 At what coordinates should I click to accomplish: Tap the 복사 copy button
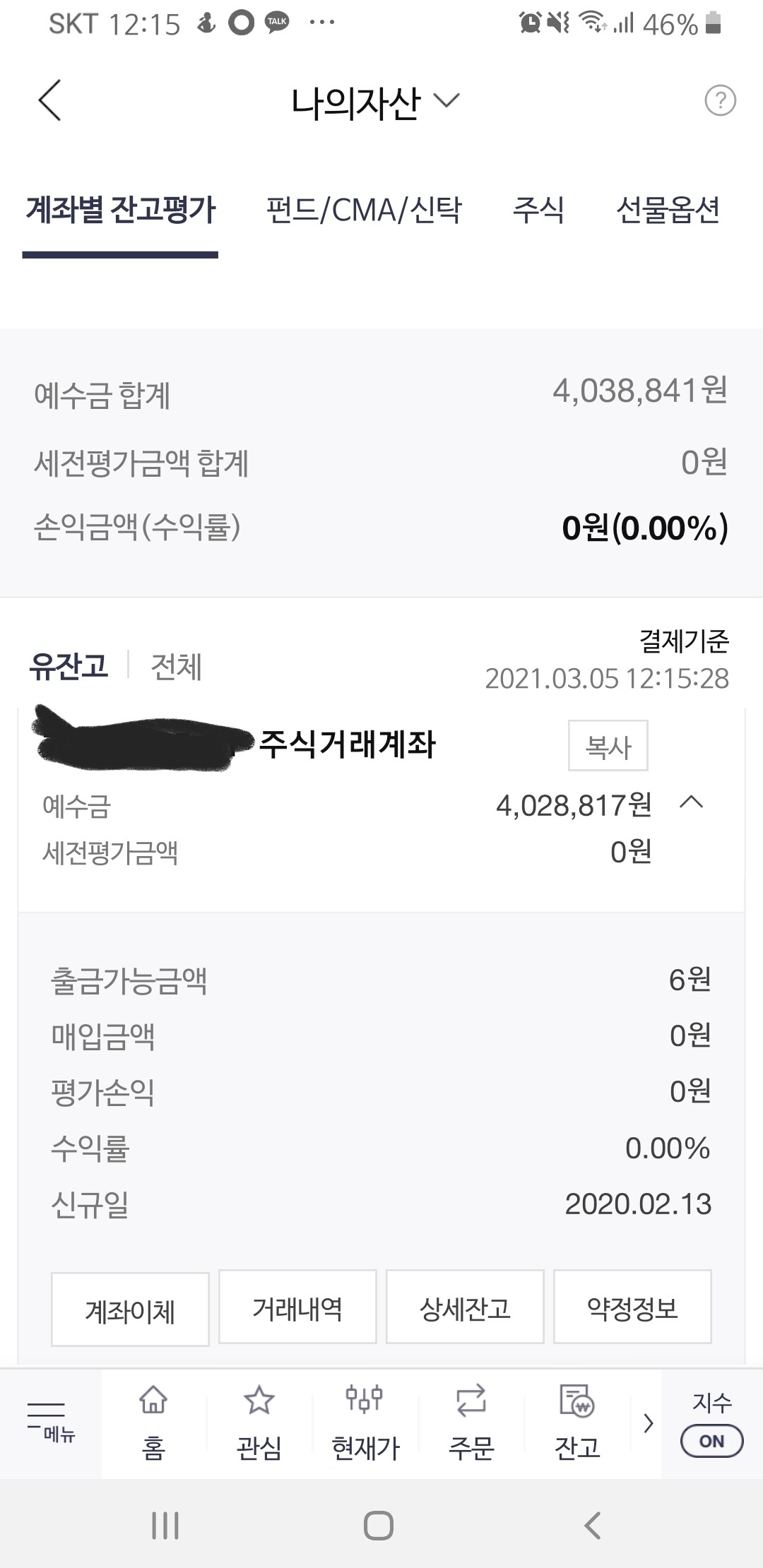tap(608, 747)
